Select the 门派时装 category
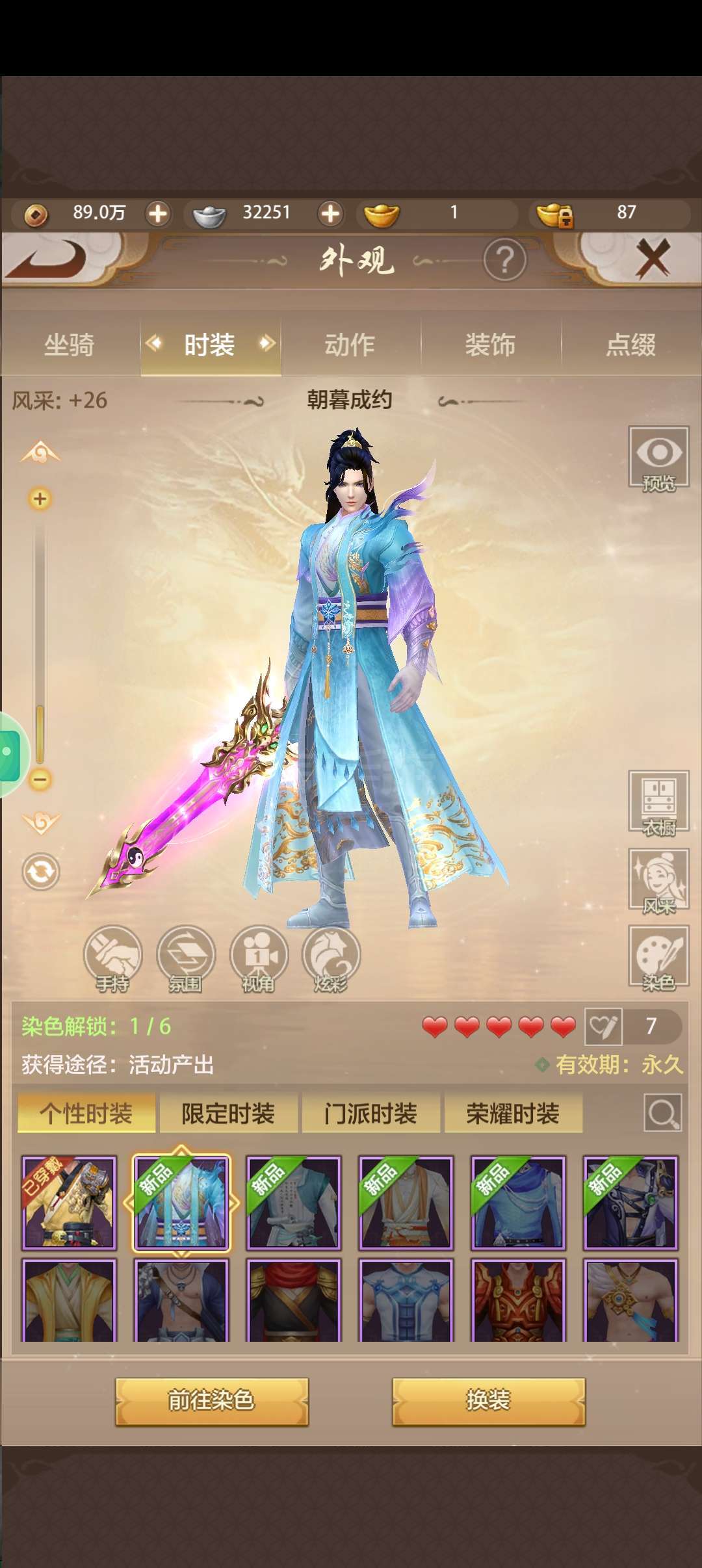 (x=370, y=1114)
